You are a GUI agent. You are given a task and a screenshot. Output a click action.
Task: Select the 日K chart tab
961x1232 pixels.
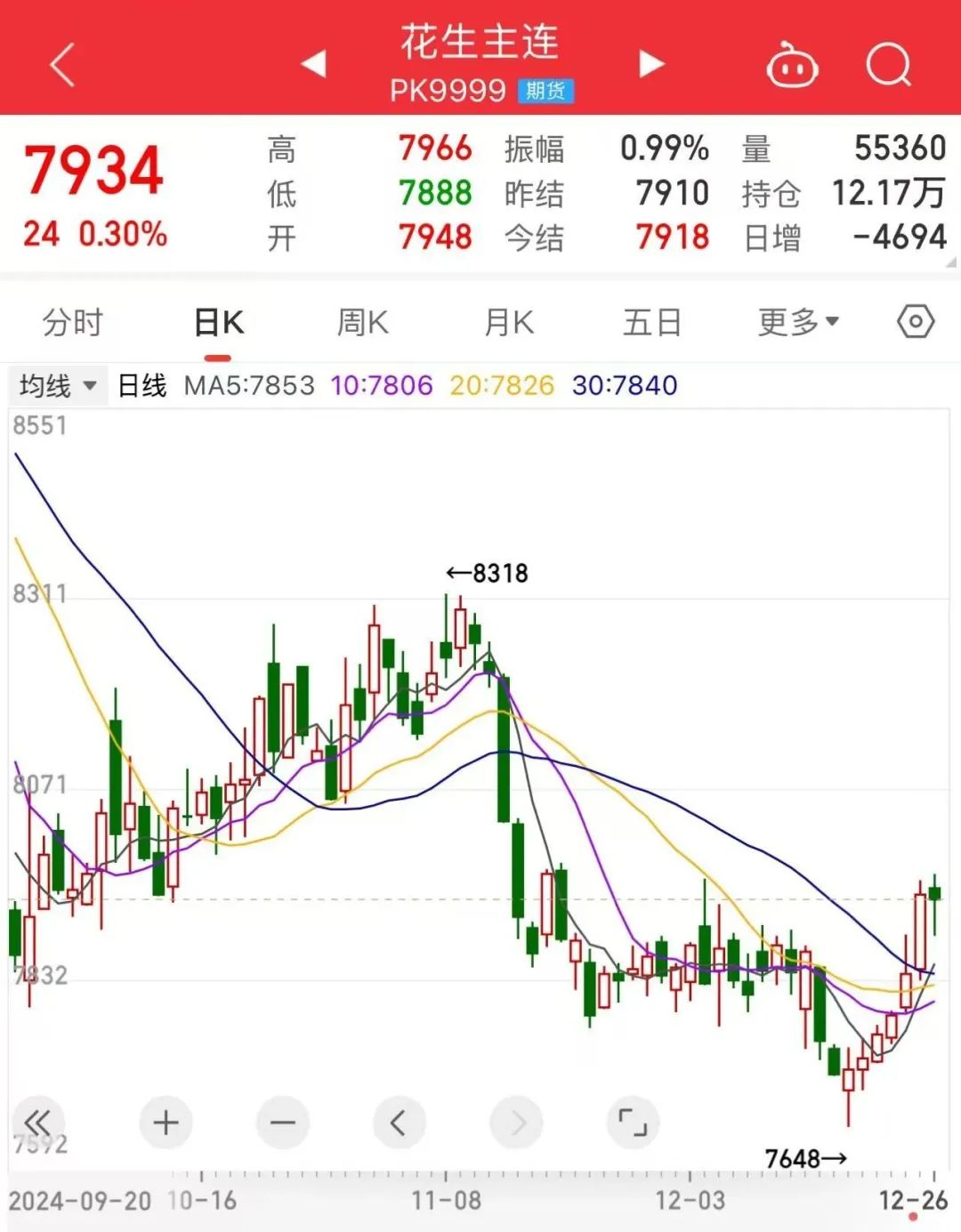coord(218,322)
